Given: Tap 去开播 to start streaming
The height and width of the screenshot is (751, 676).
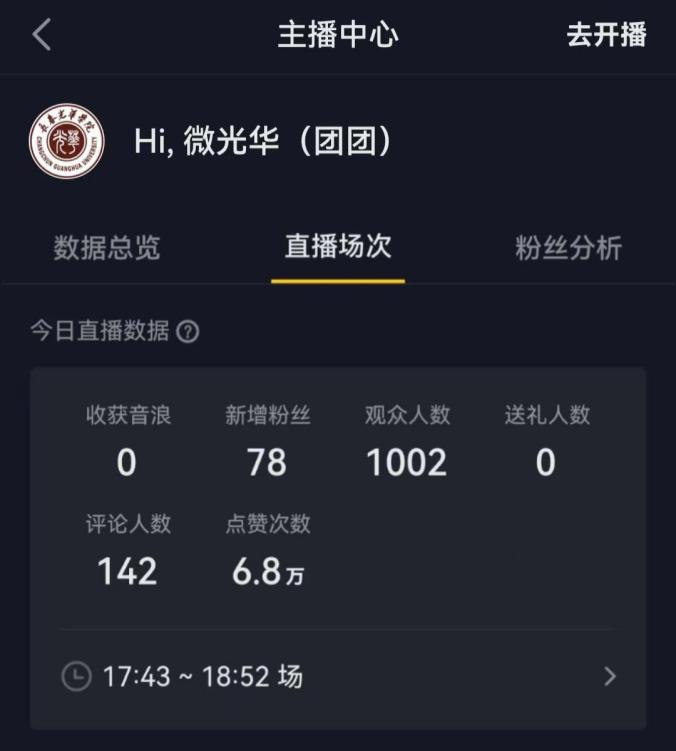Looking at the screenshot, I should coord(606,35).
